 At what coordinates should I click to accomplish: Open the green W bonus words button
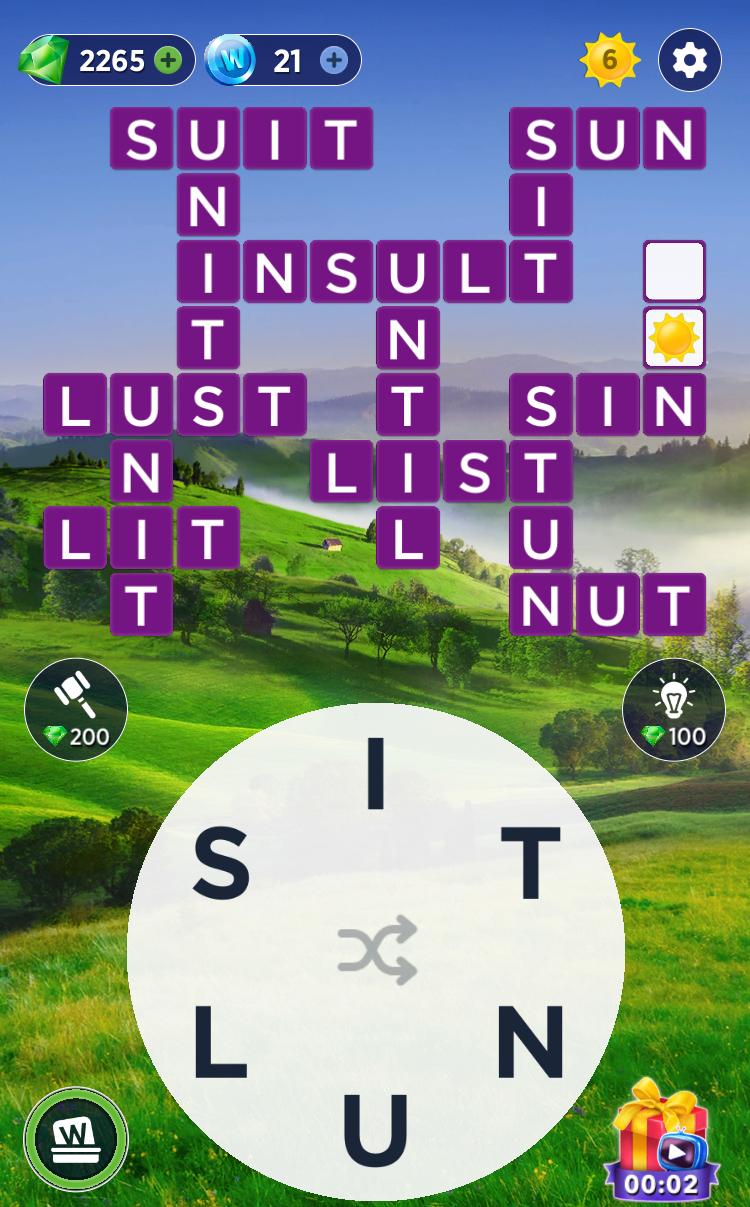coord(76,1139)
